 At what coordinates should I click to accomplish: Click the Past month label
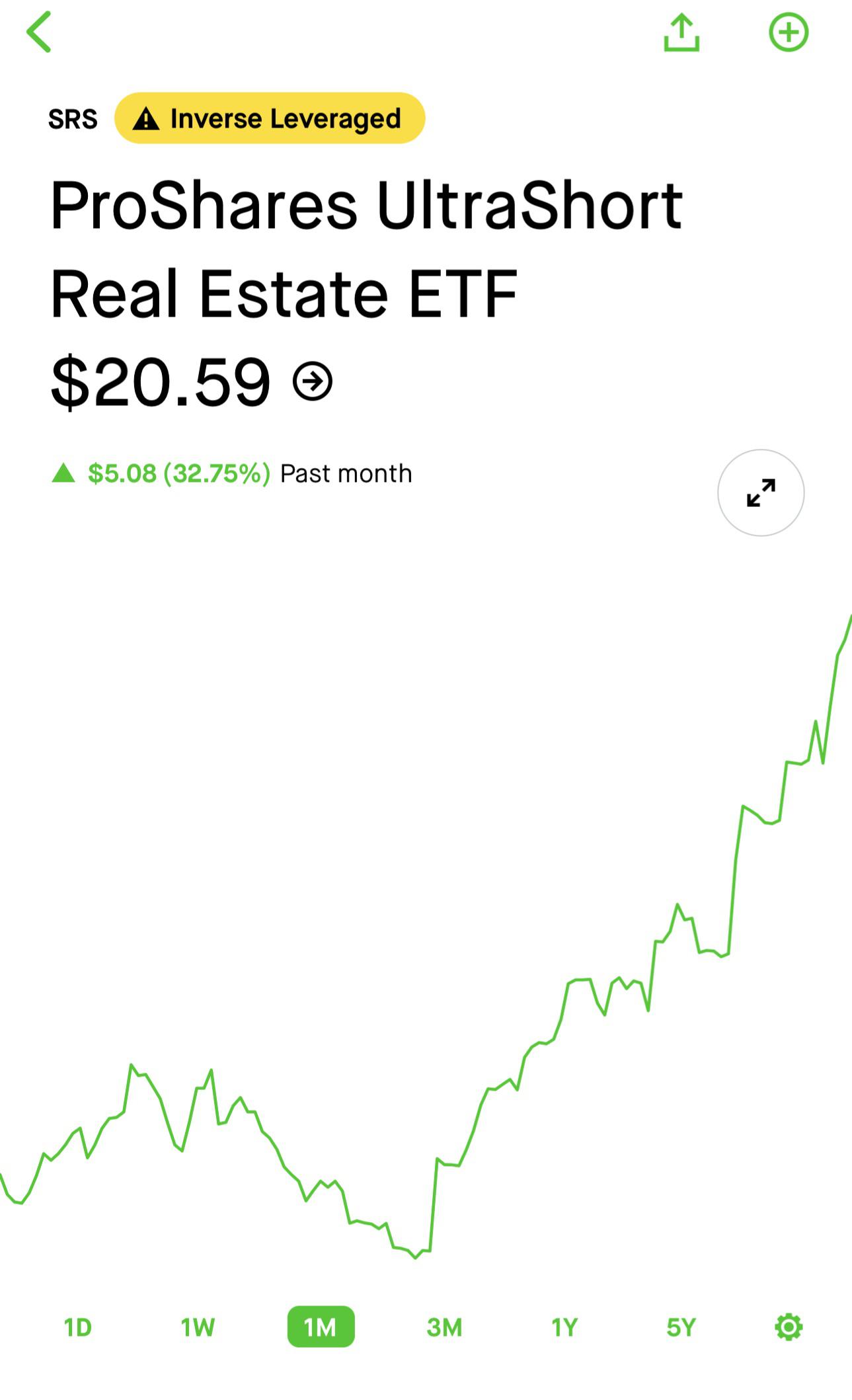tap(344, 472)
